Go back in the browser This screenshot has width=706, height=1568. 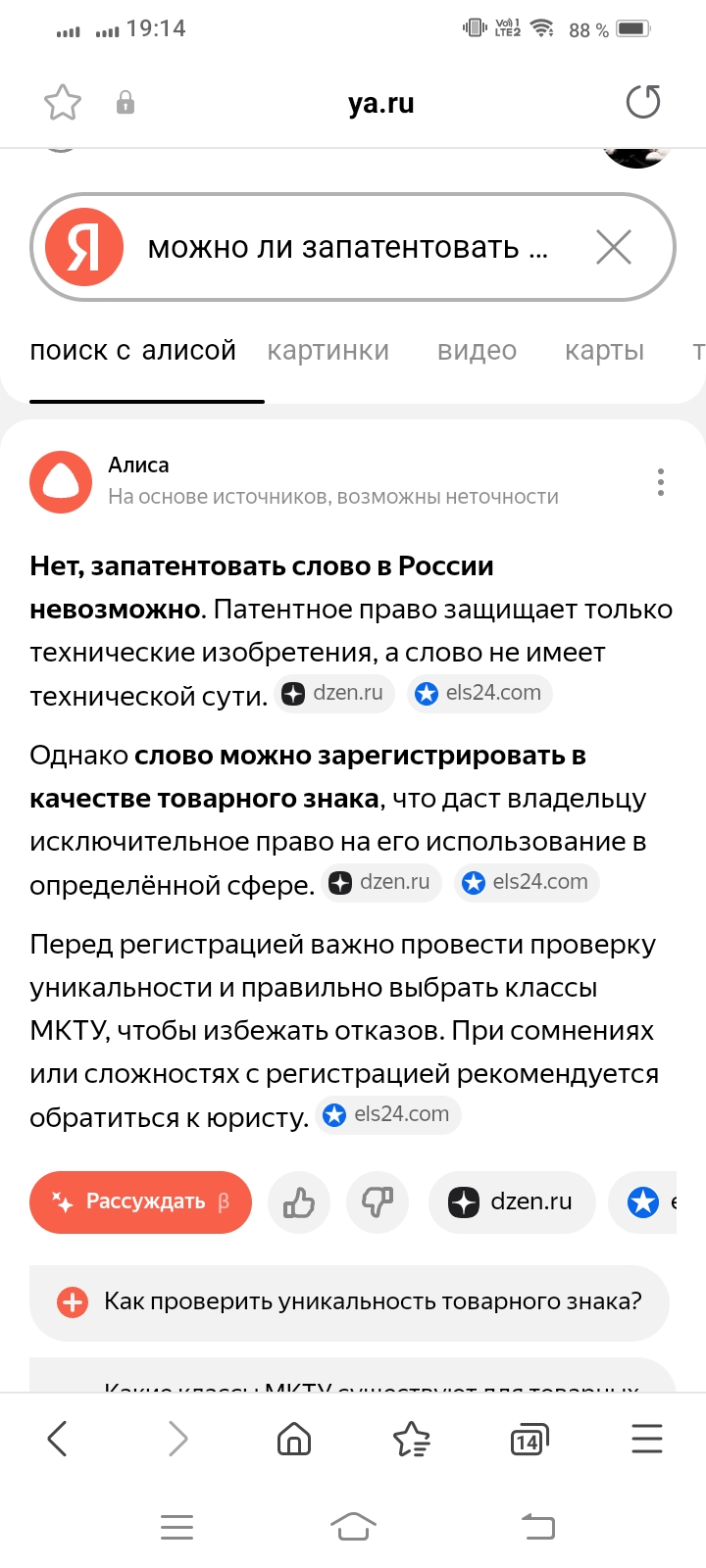tap(58, 1439)
